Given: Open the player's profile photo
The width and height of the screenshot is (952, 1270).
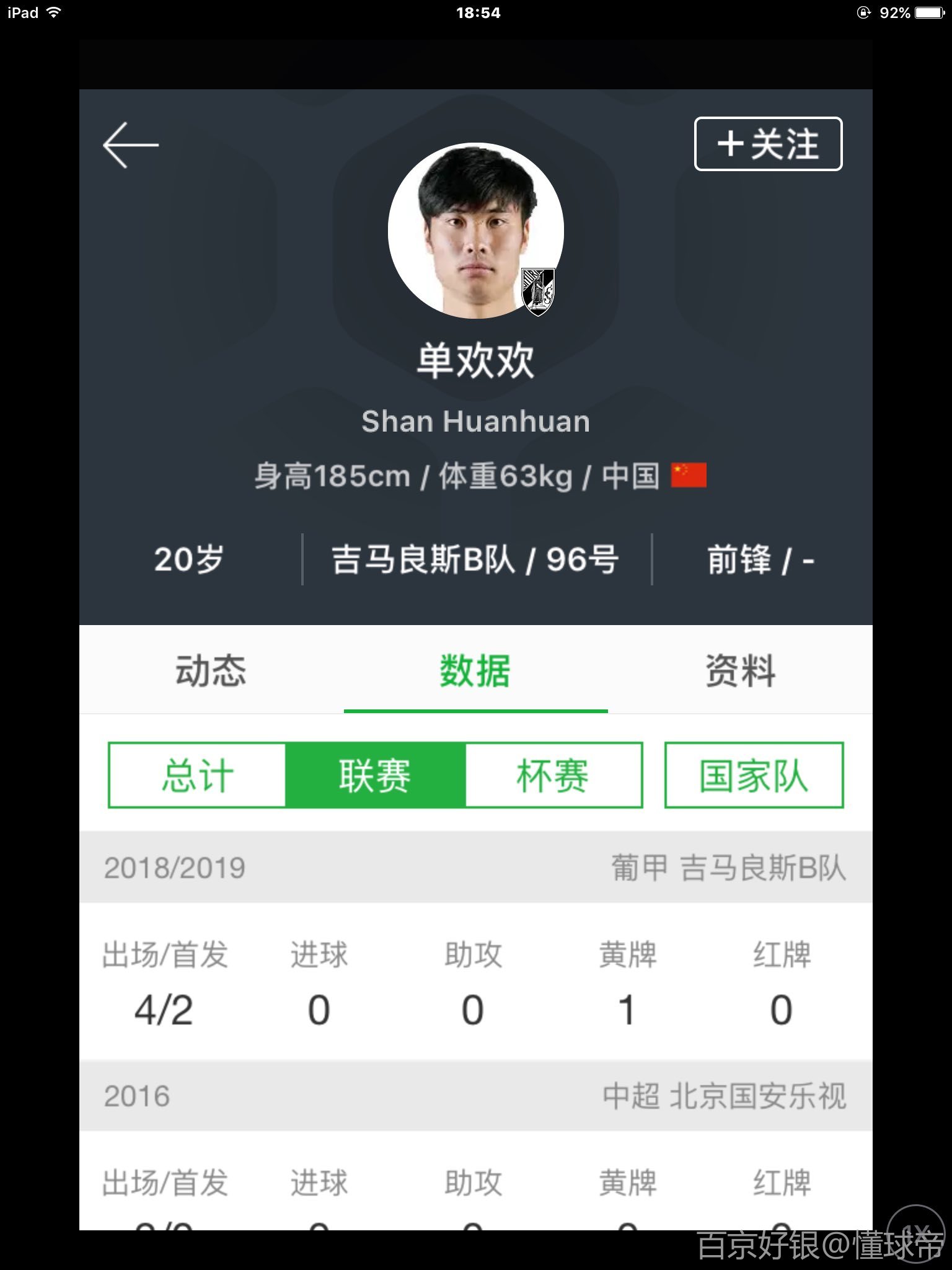Looking at the screenshot, I should click(x=475, y=231).
